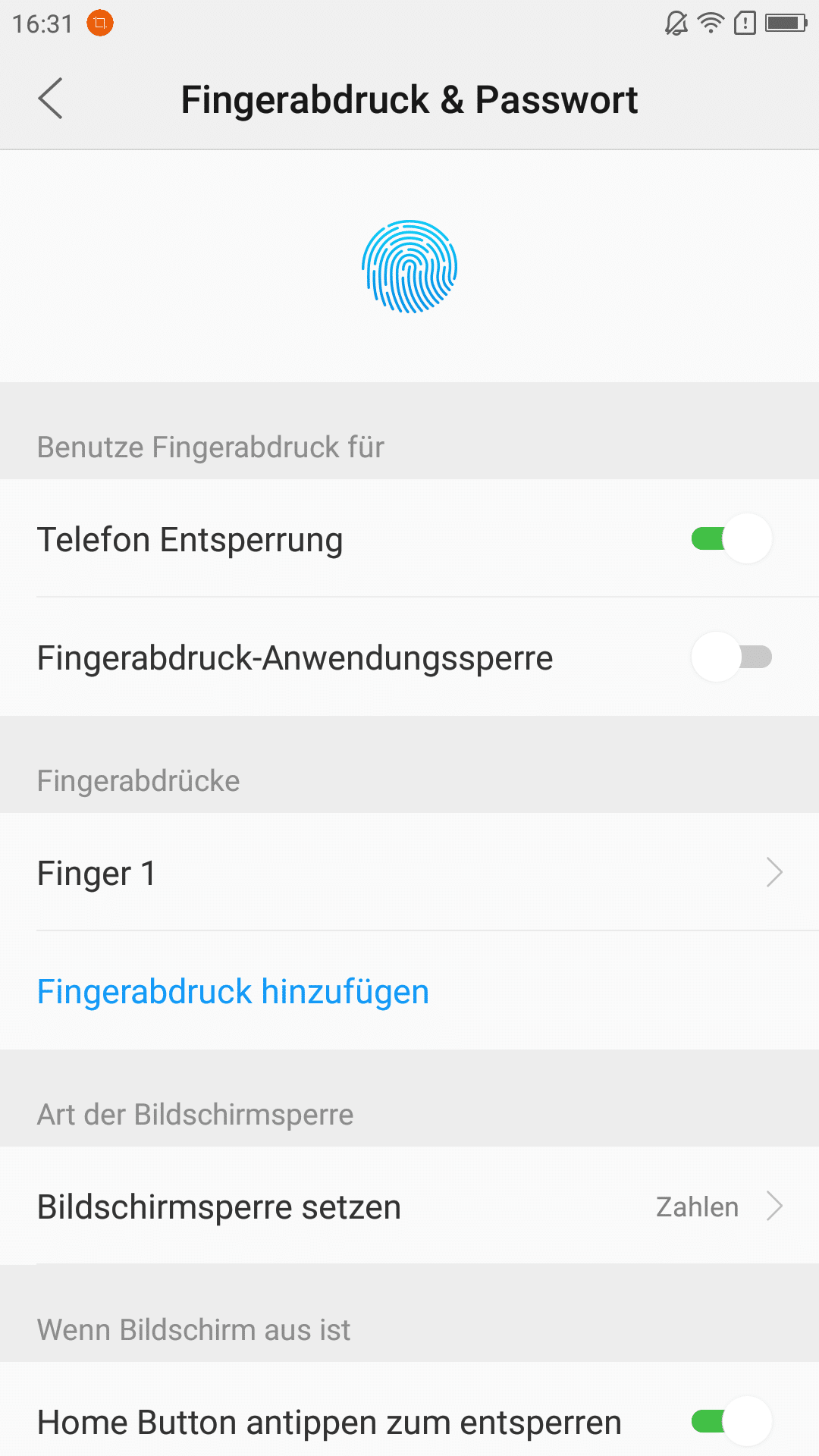
Task: Open the Finger 1 entry
Action: [409, 872]
